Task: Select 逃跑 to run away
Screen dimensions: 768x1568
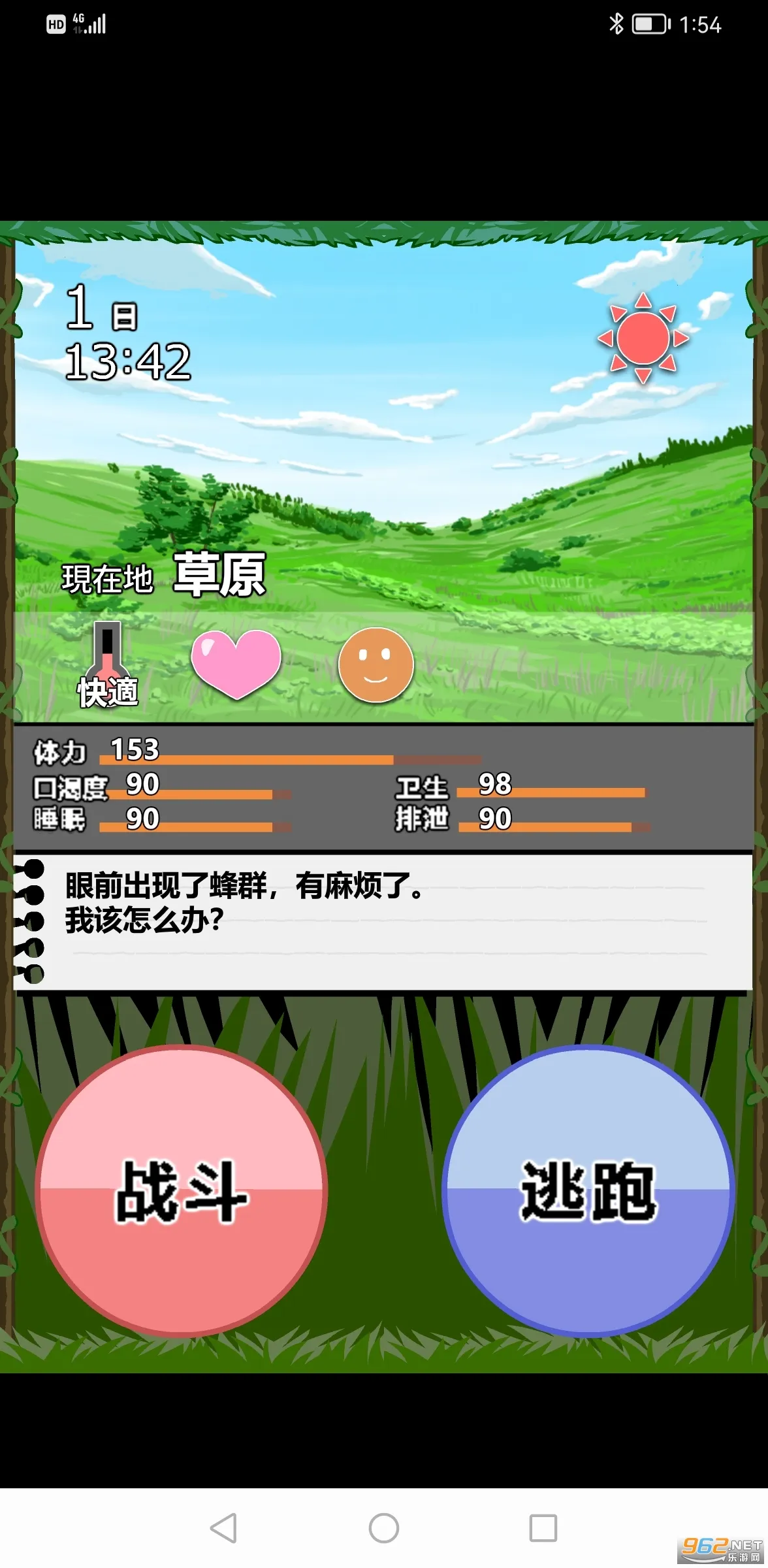Action: [x=588, y=1190]
